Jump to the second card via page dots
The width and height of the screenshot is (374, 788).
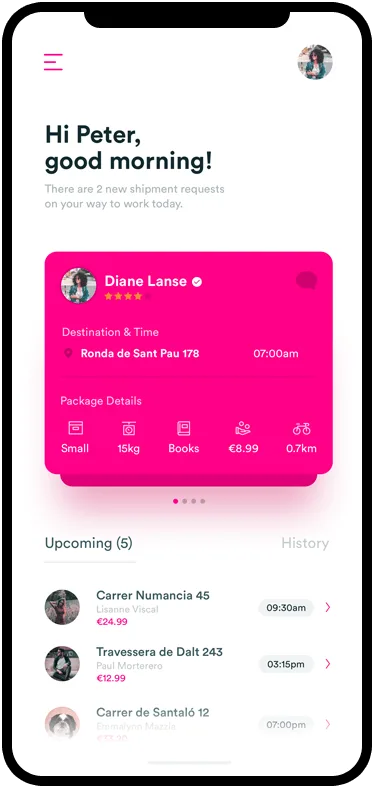(x=184, y=501)
